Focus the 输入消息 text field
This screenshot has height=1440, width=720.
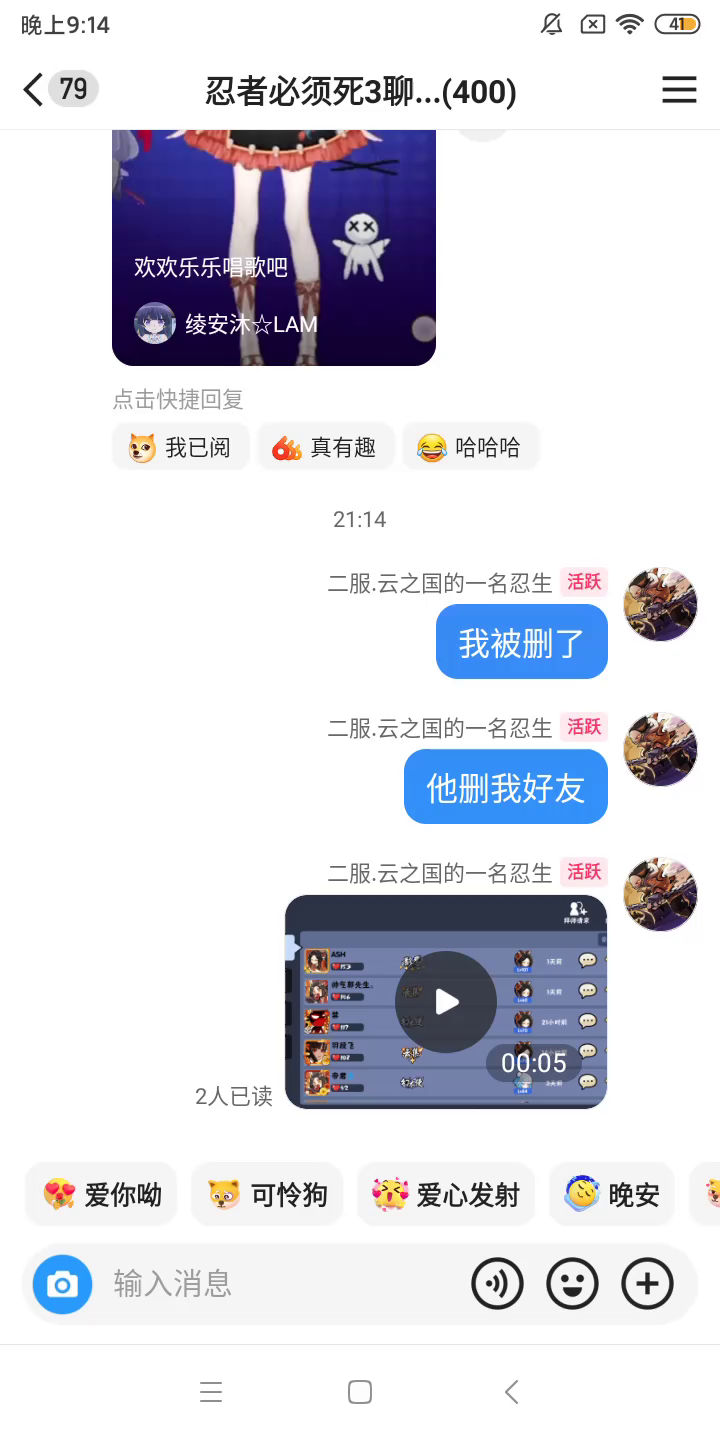[x=280, y=1284]
